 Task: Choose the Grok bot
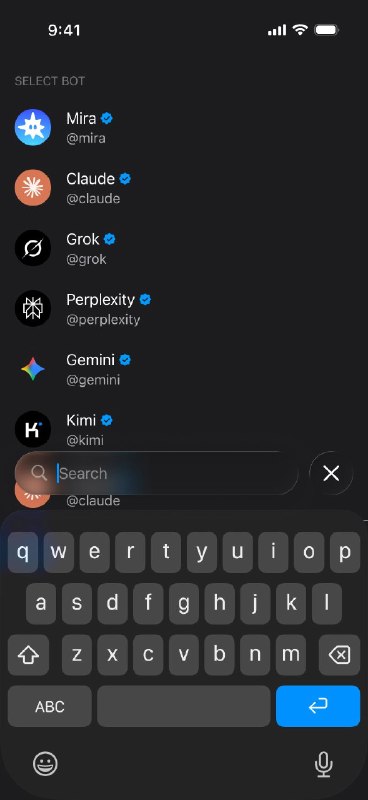tap(184, 248)
